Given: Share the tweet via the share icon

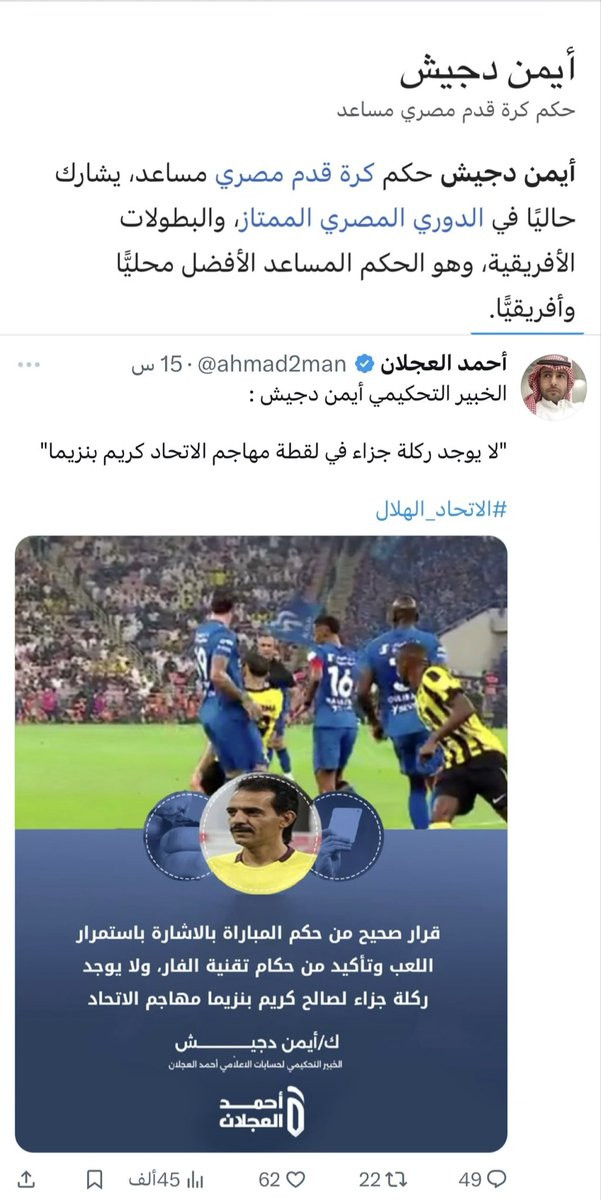Looking at the screenshot, I should tap(27, 1179).
